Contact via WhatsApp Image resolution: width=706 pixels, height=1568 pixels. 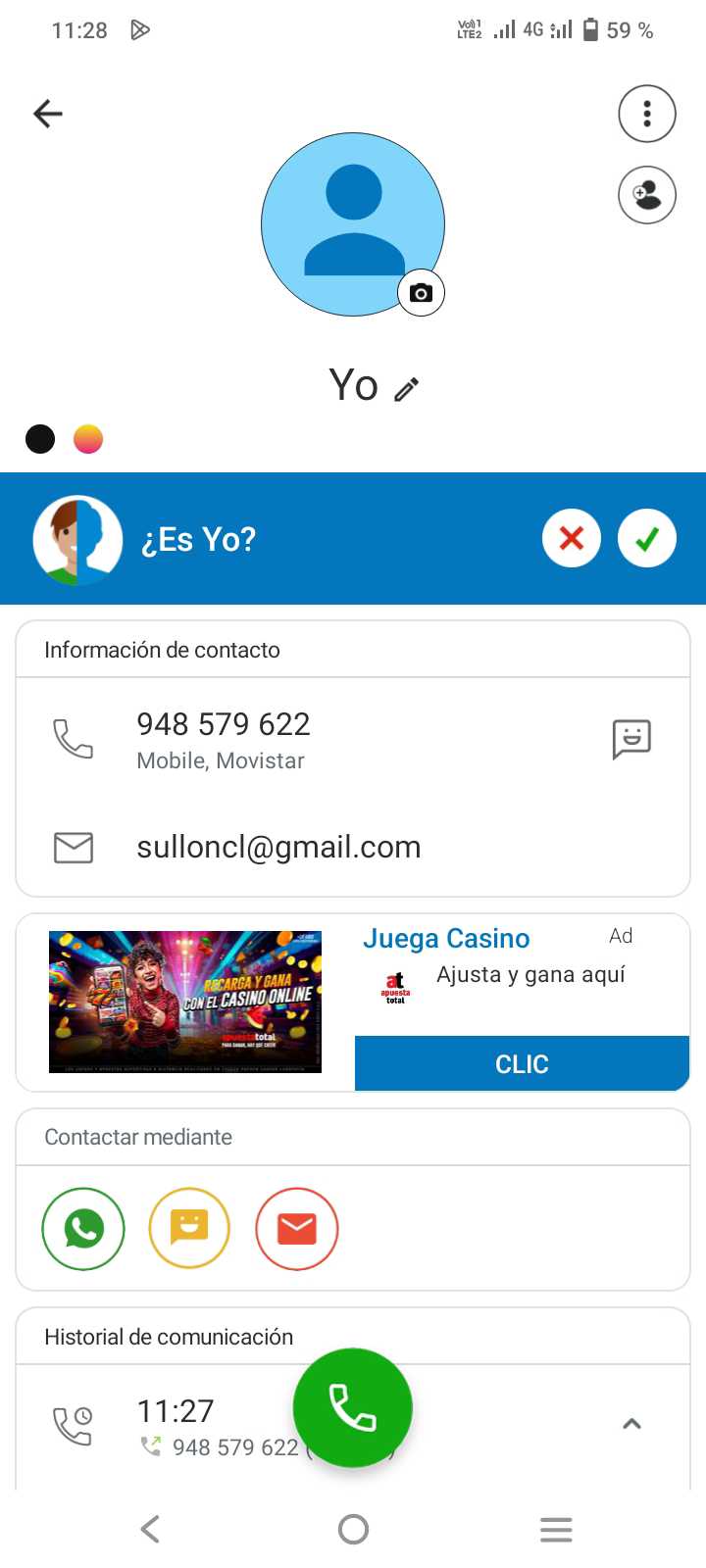[83, 1229]
